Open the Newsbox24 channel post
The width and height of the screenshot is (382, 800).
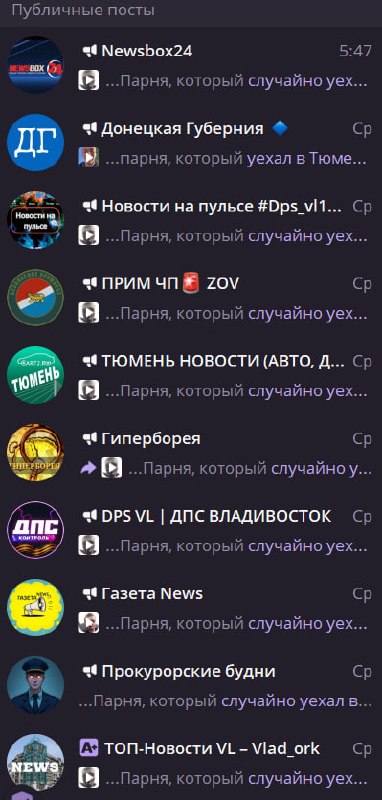pyautogui.click(x=191, y=65)
